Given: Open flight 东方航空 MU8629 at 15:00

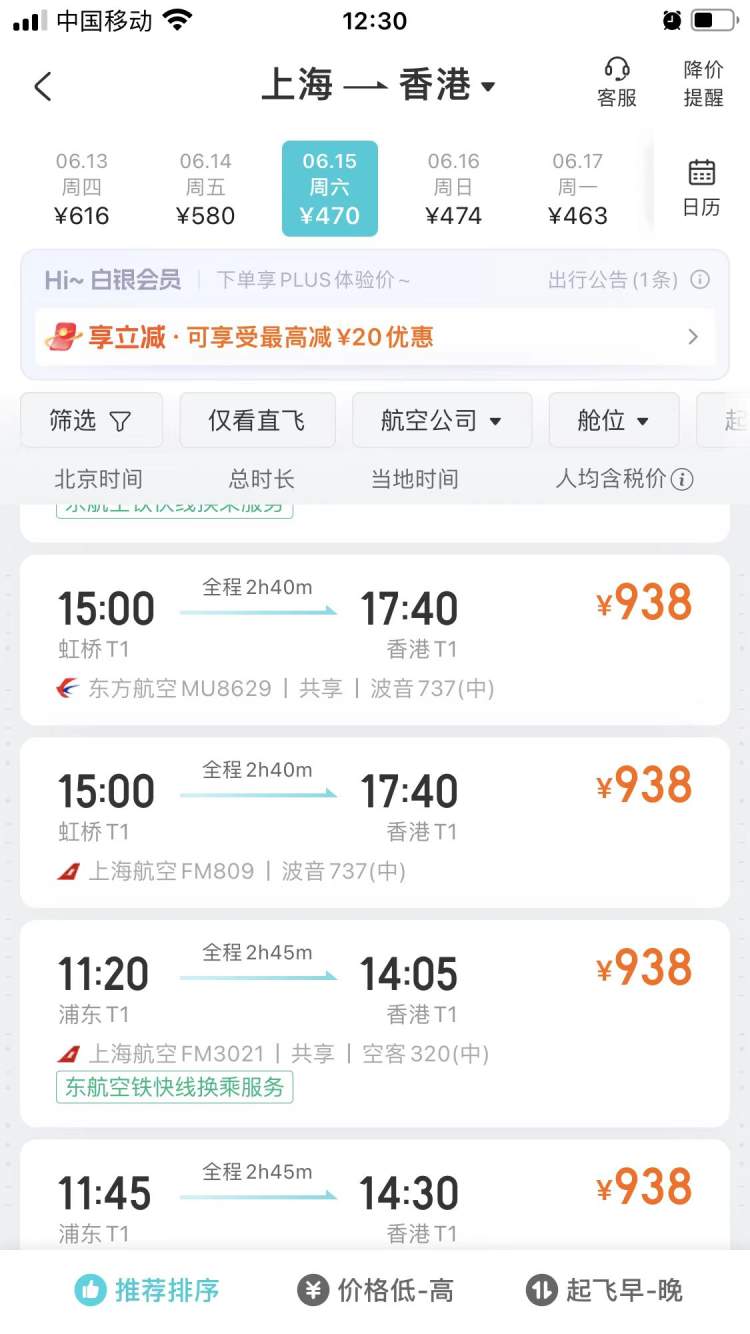Looking at the screenshot, I should pos(375,640).
